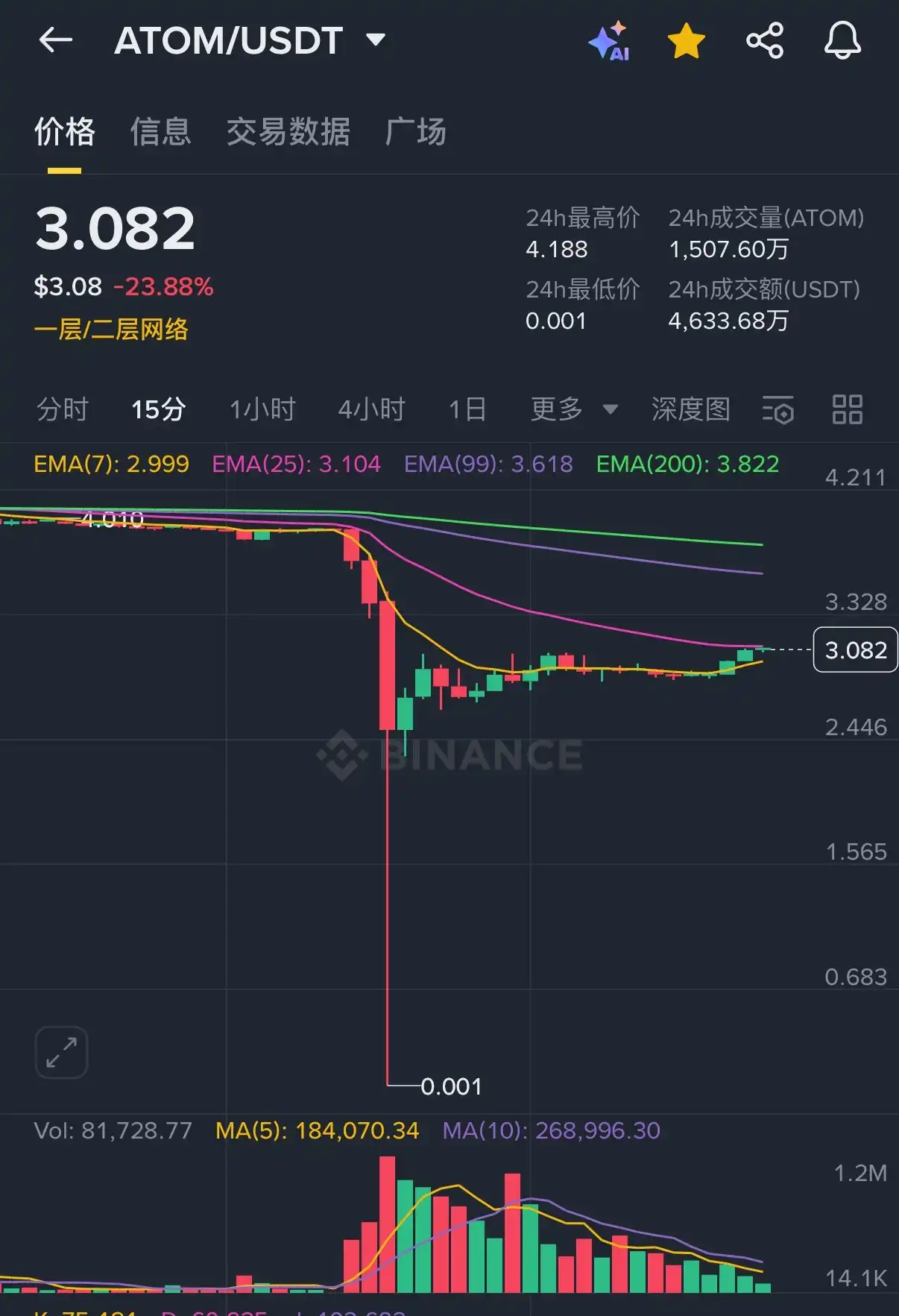
Task: Open chart indicator settings
Action: click(x=777, y=409)
